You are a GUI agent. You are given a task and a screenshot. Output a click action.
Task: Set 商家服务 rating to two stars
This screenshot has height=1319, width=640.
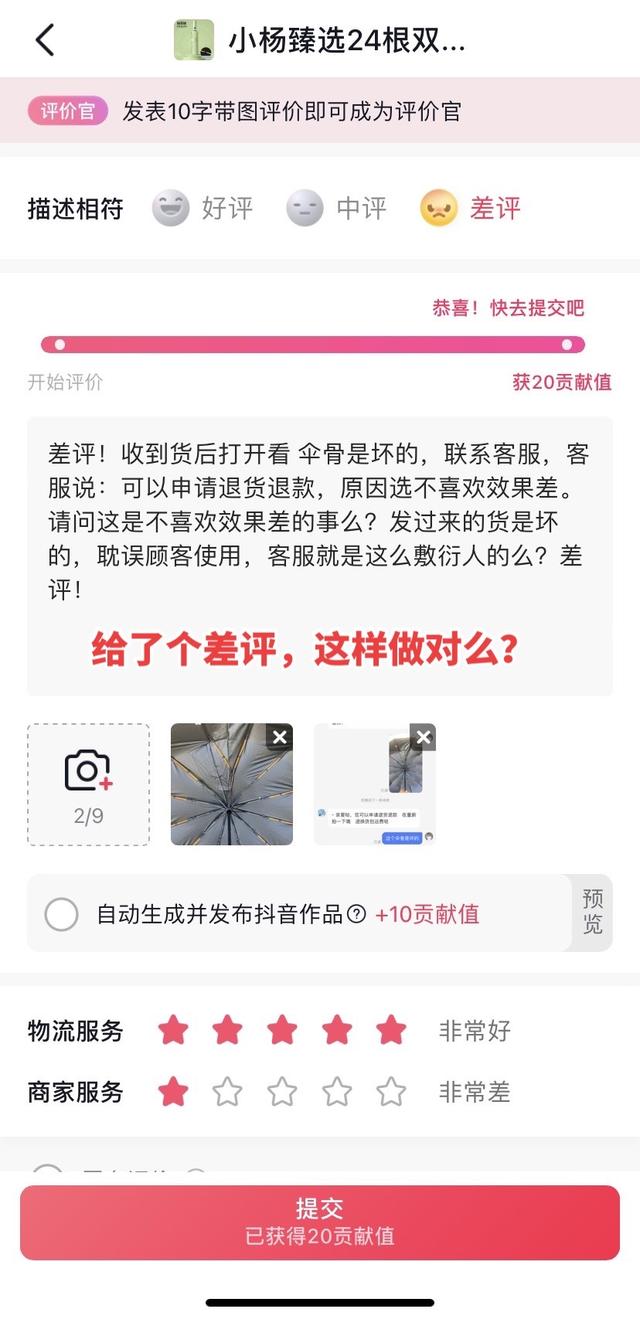[228, 1092]
